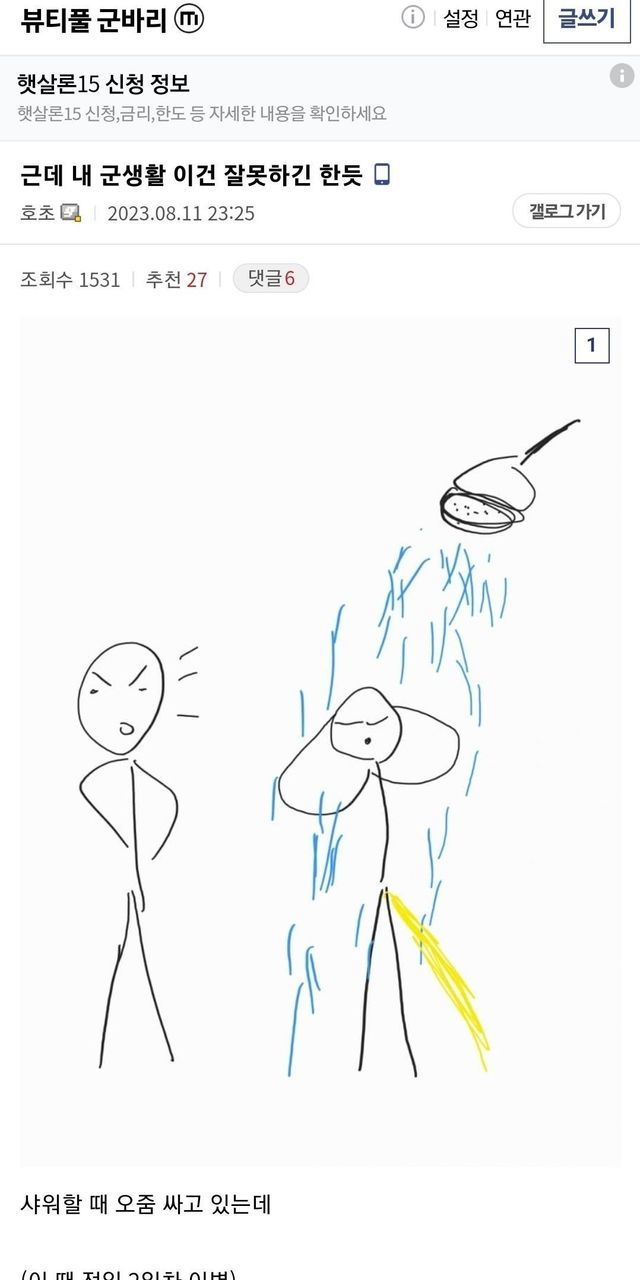Open the gallery info icon
Viewport: 640px width, 1280px height.
click(413, 18)
